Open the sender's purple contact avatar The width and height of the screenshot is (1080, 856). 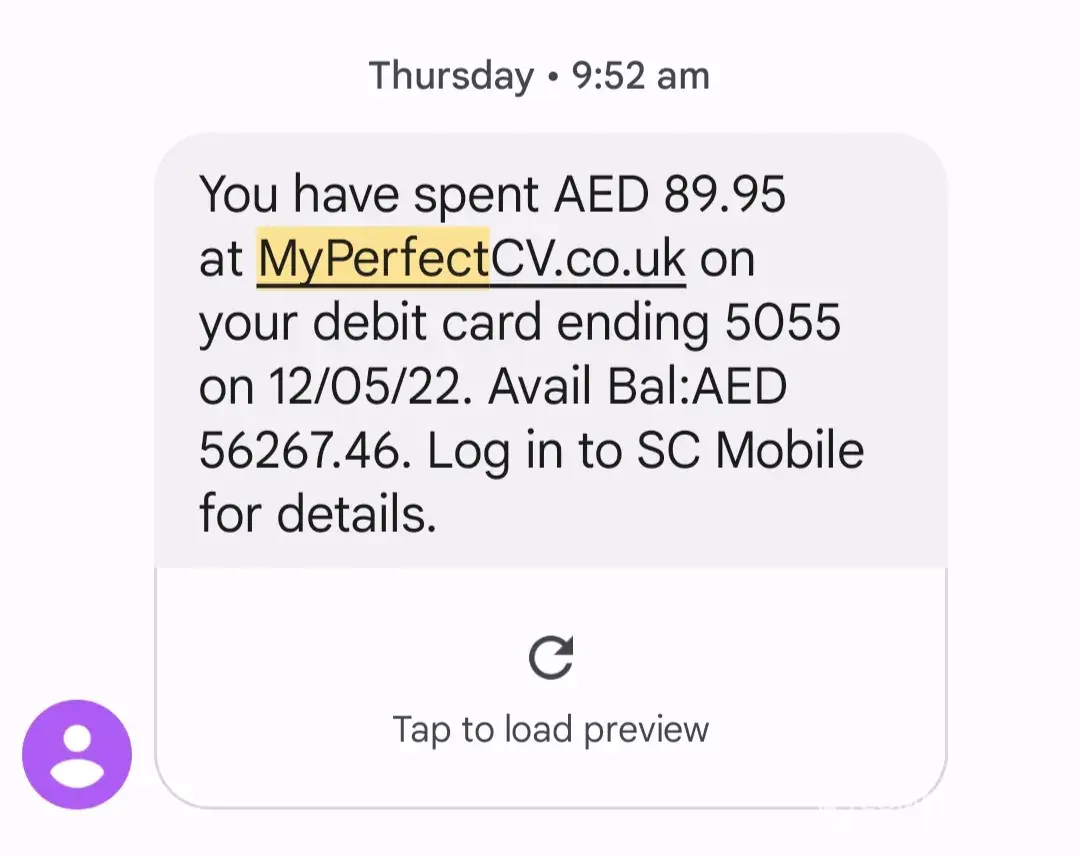click(x=77, y=754)
